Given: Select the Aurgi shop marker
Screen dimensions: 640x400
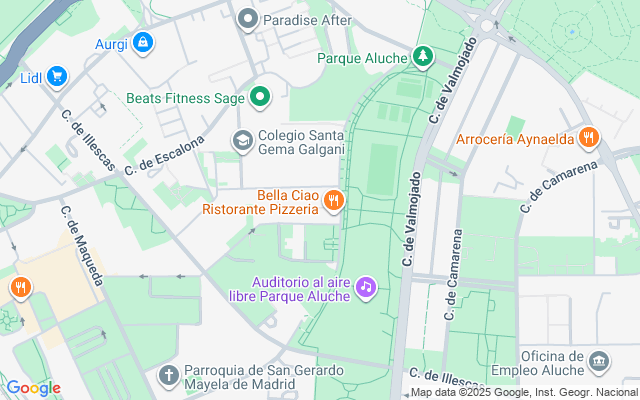Looking at the screenshot, I should [x=143, y=43].
